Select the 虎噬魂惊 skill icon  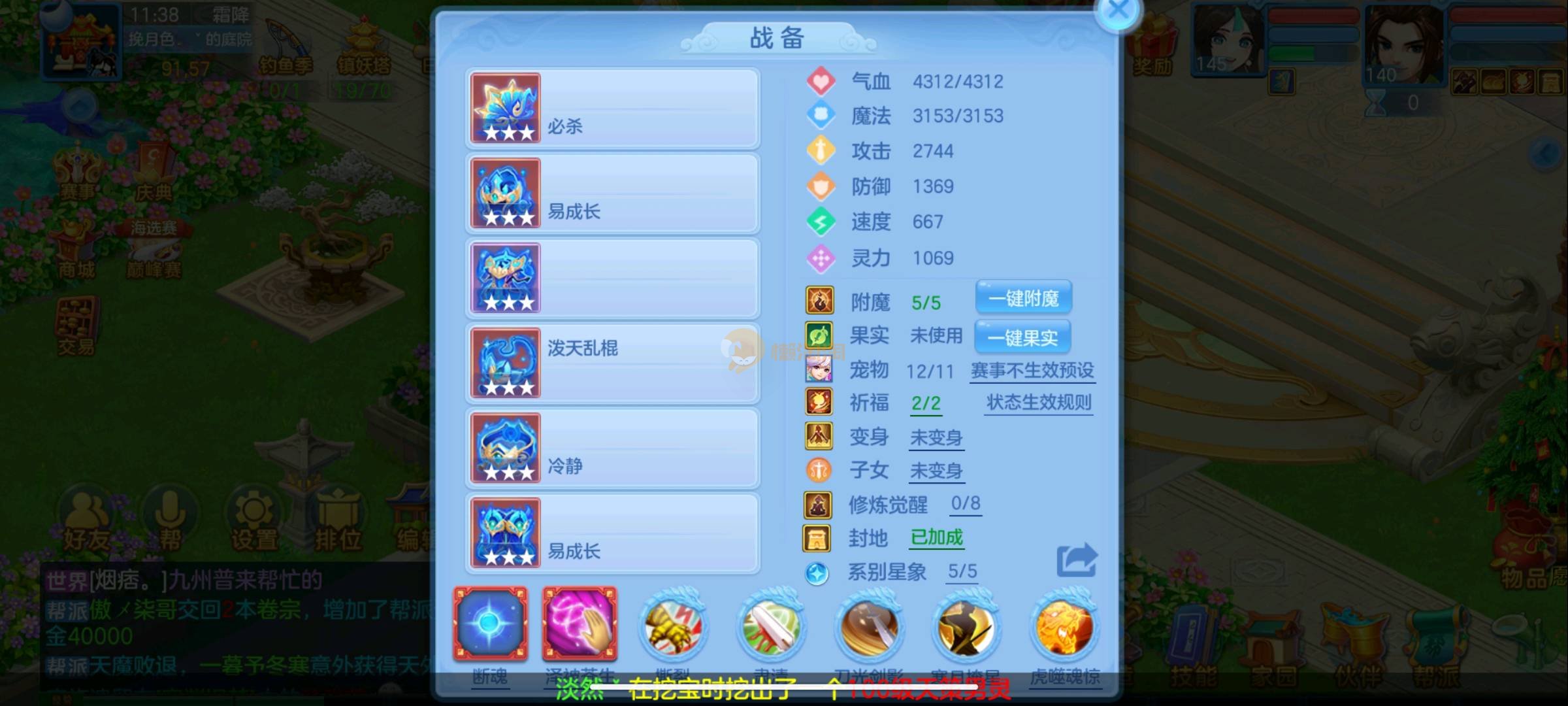tap(1064, 628)
